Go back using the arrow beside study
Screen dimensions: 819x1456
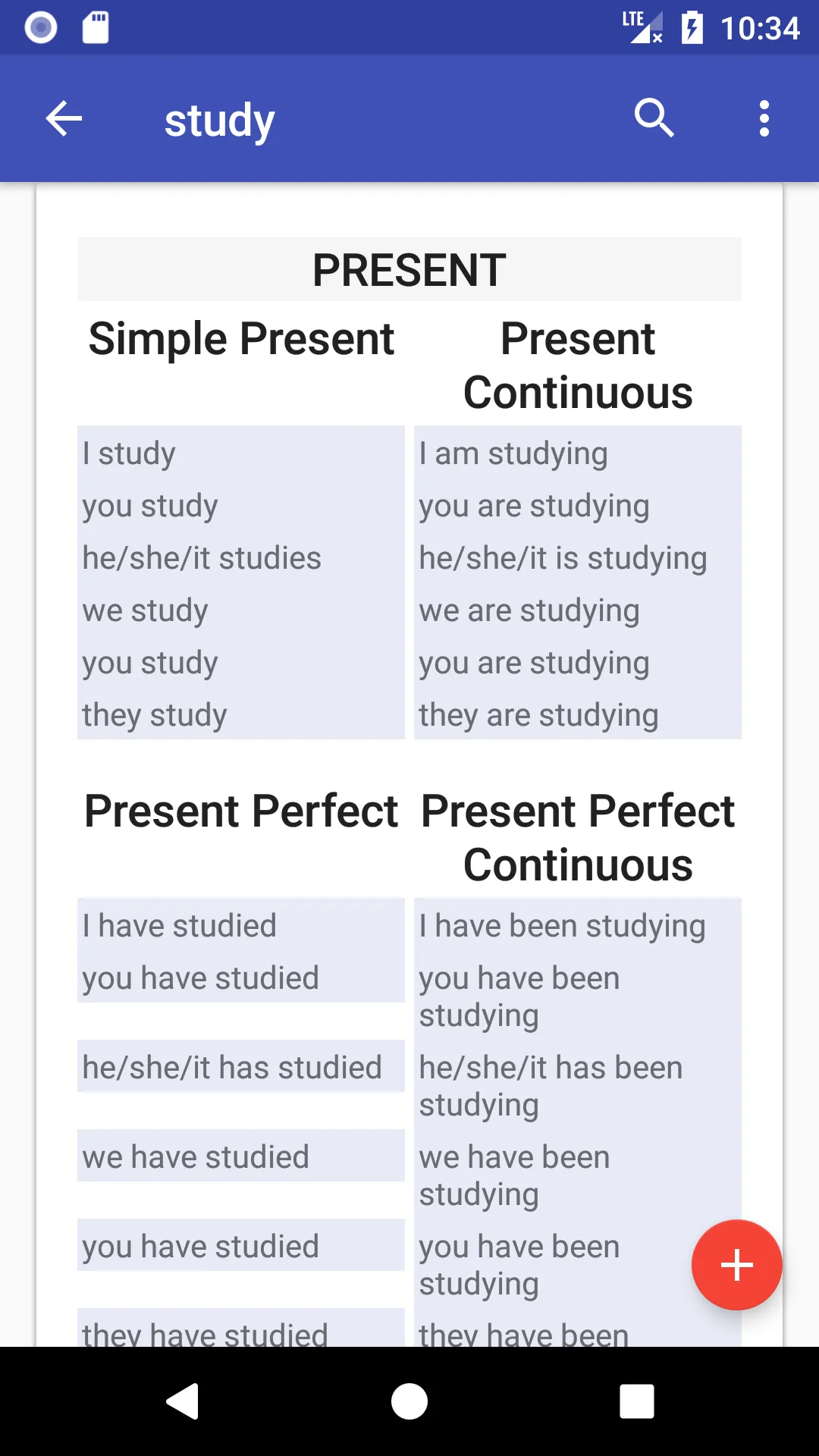64,119
